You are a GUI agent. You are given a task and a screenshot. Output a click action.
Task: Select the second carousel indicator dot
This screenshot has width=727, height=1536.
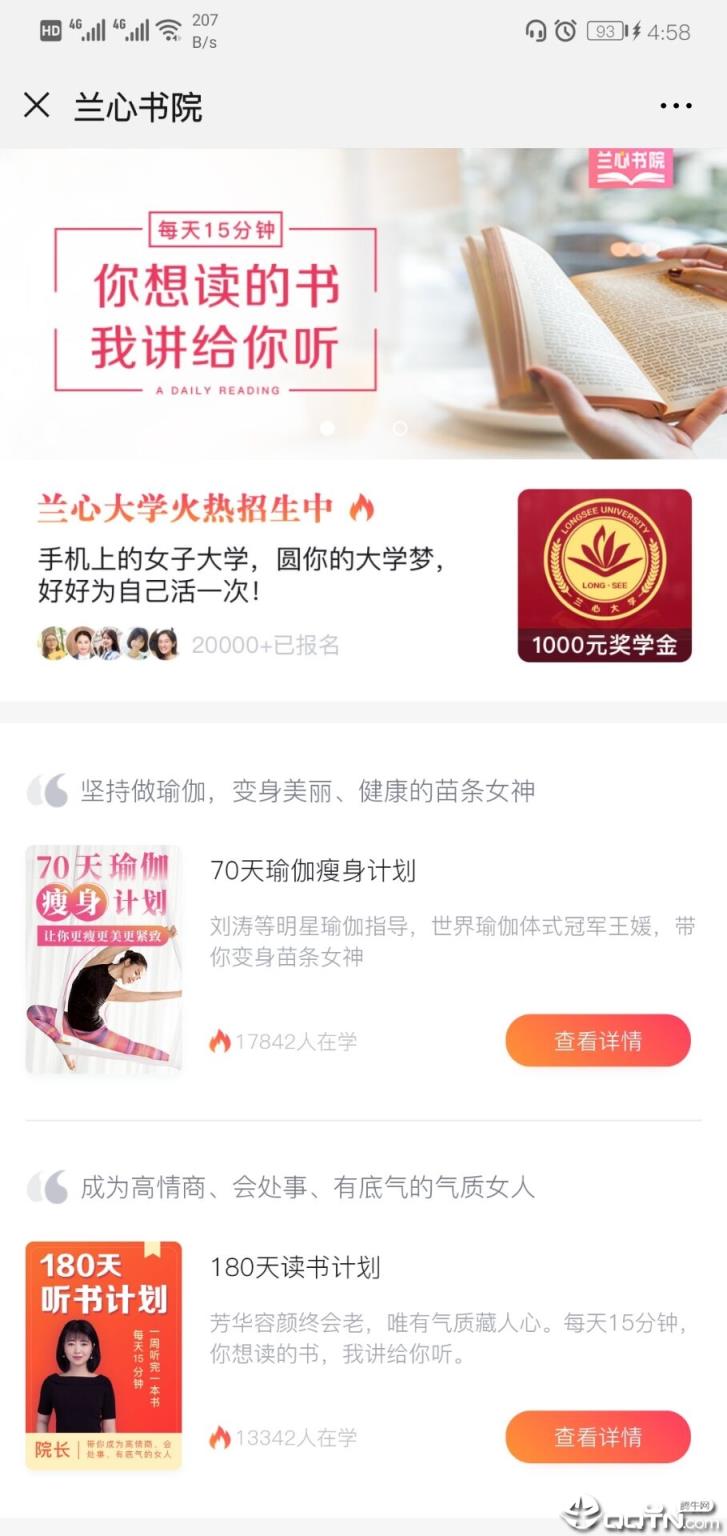click(399, 428)
